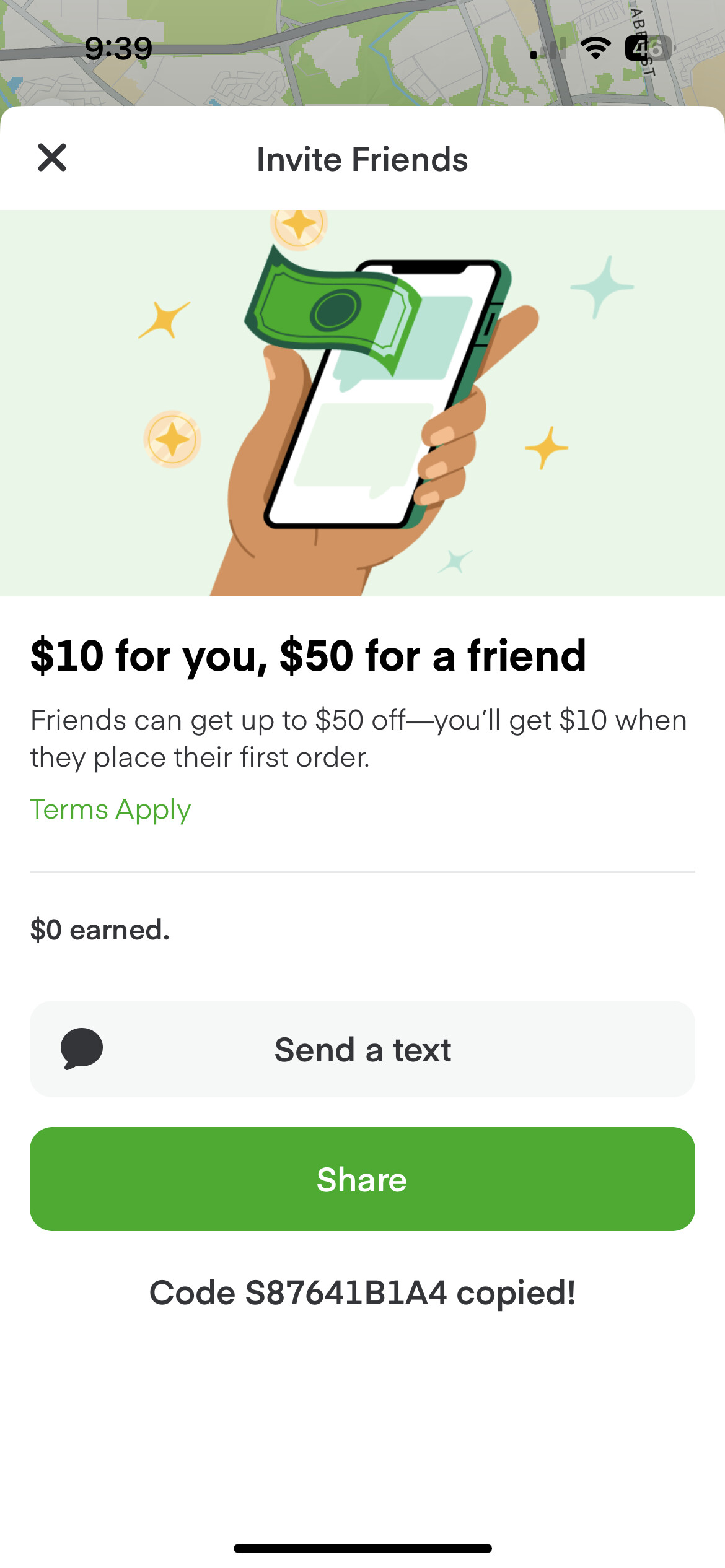The width and height of the screenshot is (725, 1568).
Task: Close the Invite Friends sheet
Action: [x=52, y=157]
